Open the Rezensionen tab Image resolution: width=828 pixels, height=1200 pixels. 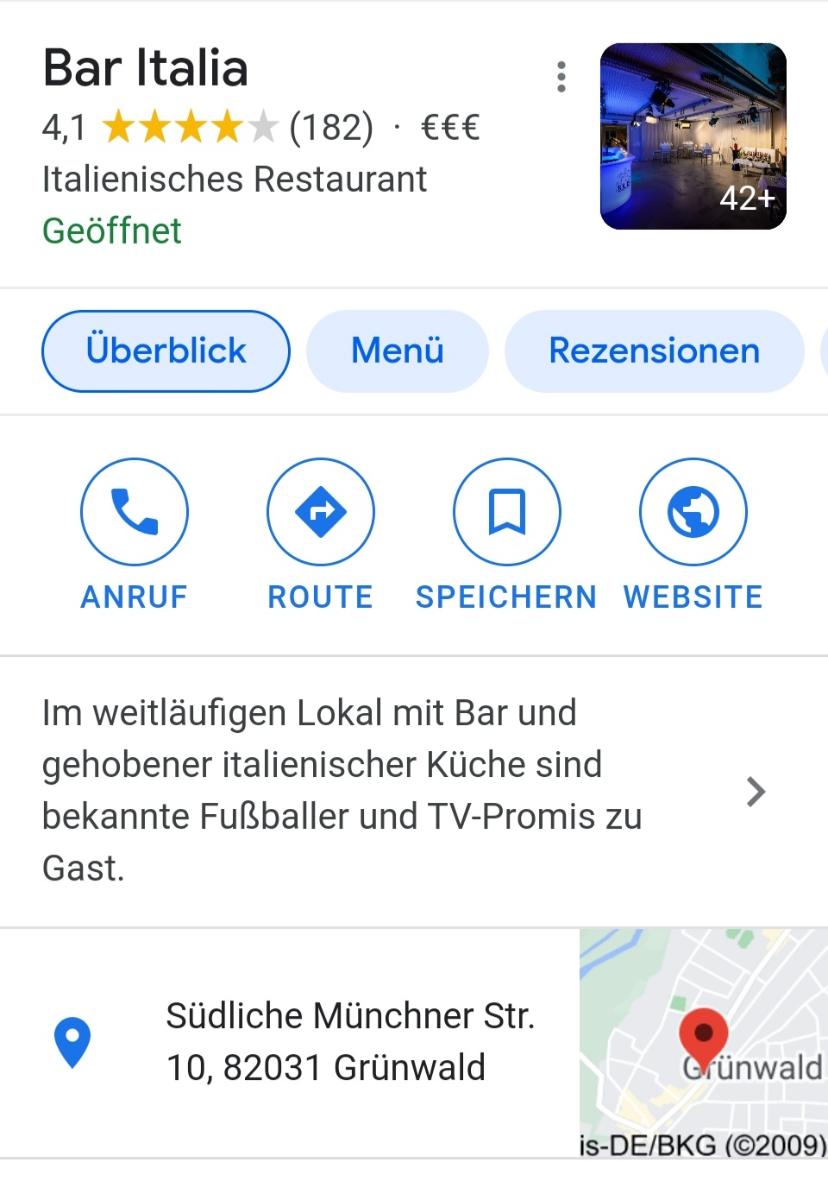654,351
